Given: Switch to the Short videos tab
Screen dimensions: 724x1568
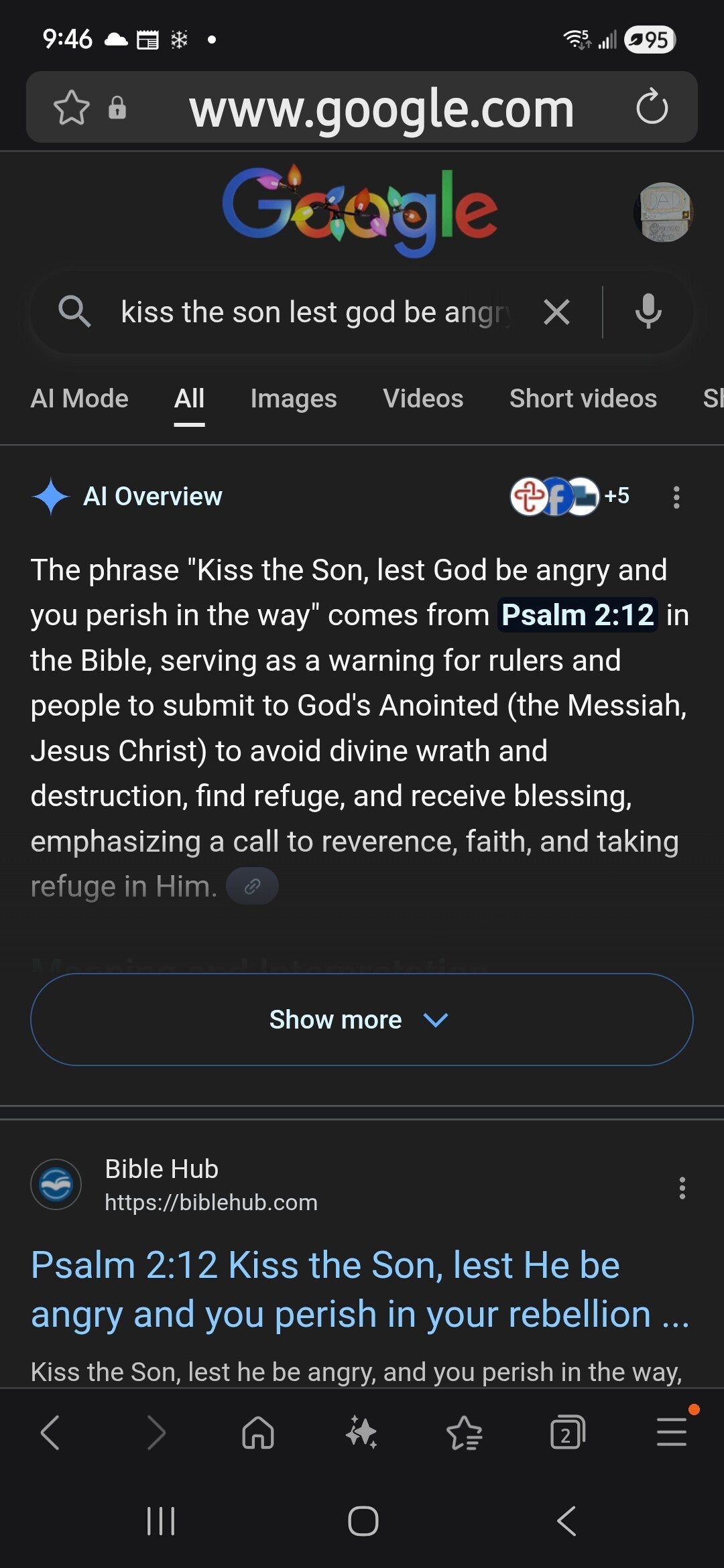Looking at the screenshot, I should click(583, 399).
